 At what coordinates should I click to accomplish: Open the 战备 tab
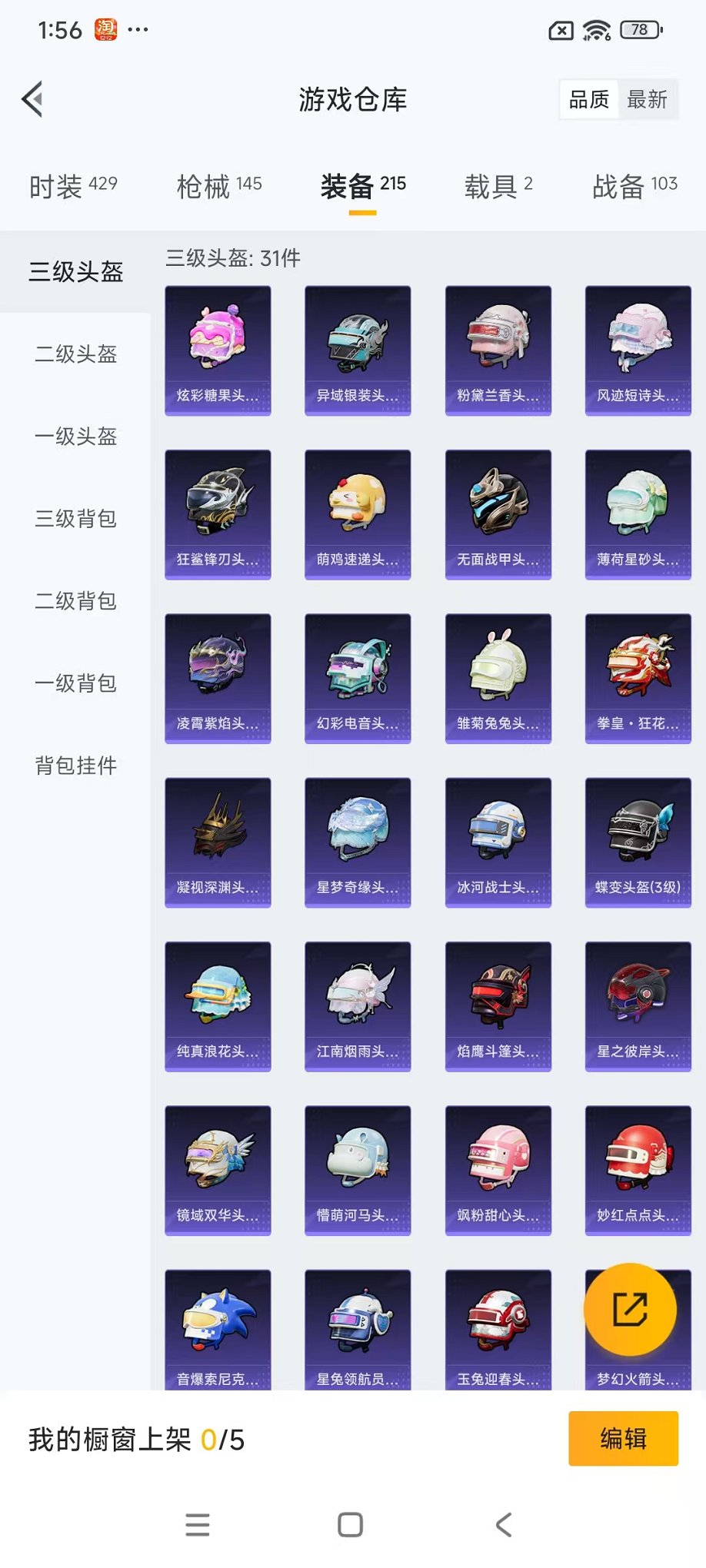(634, 186)
